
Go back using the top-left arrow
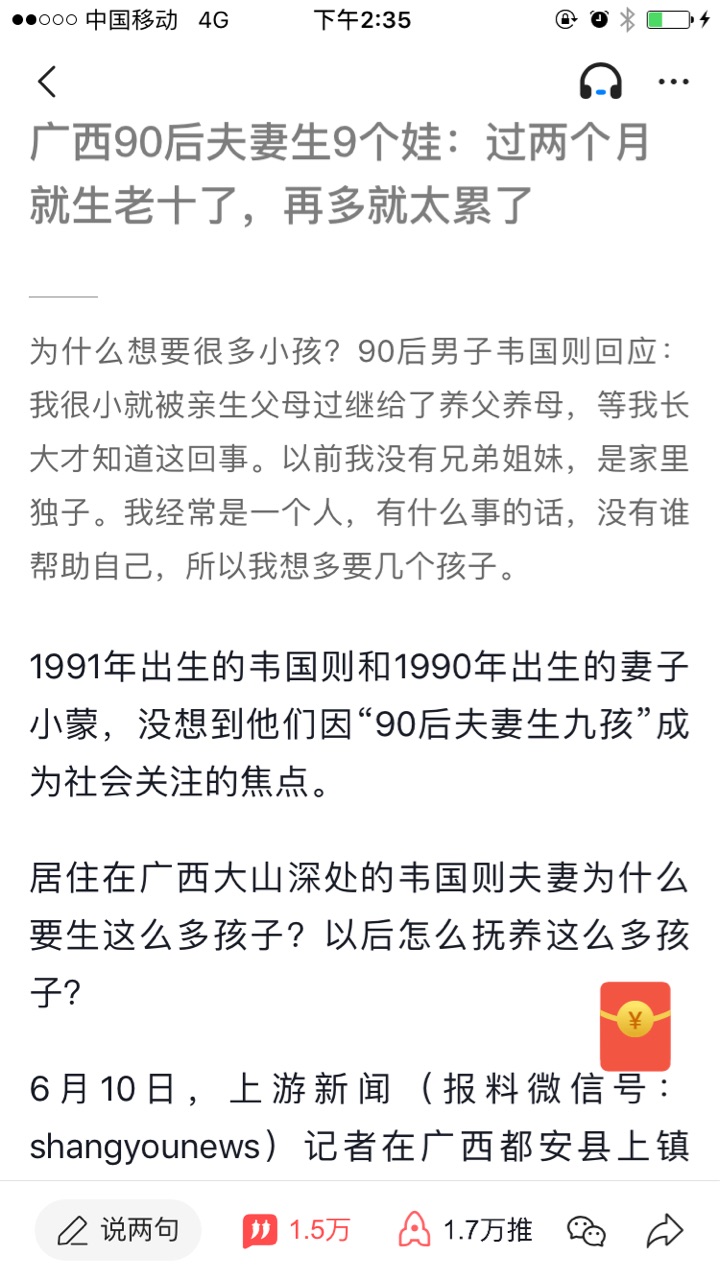point(47,82)
